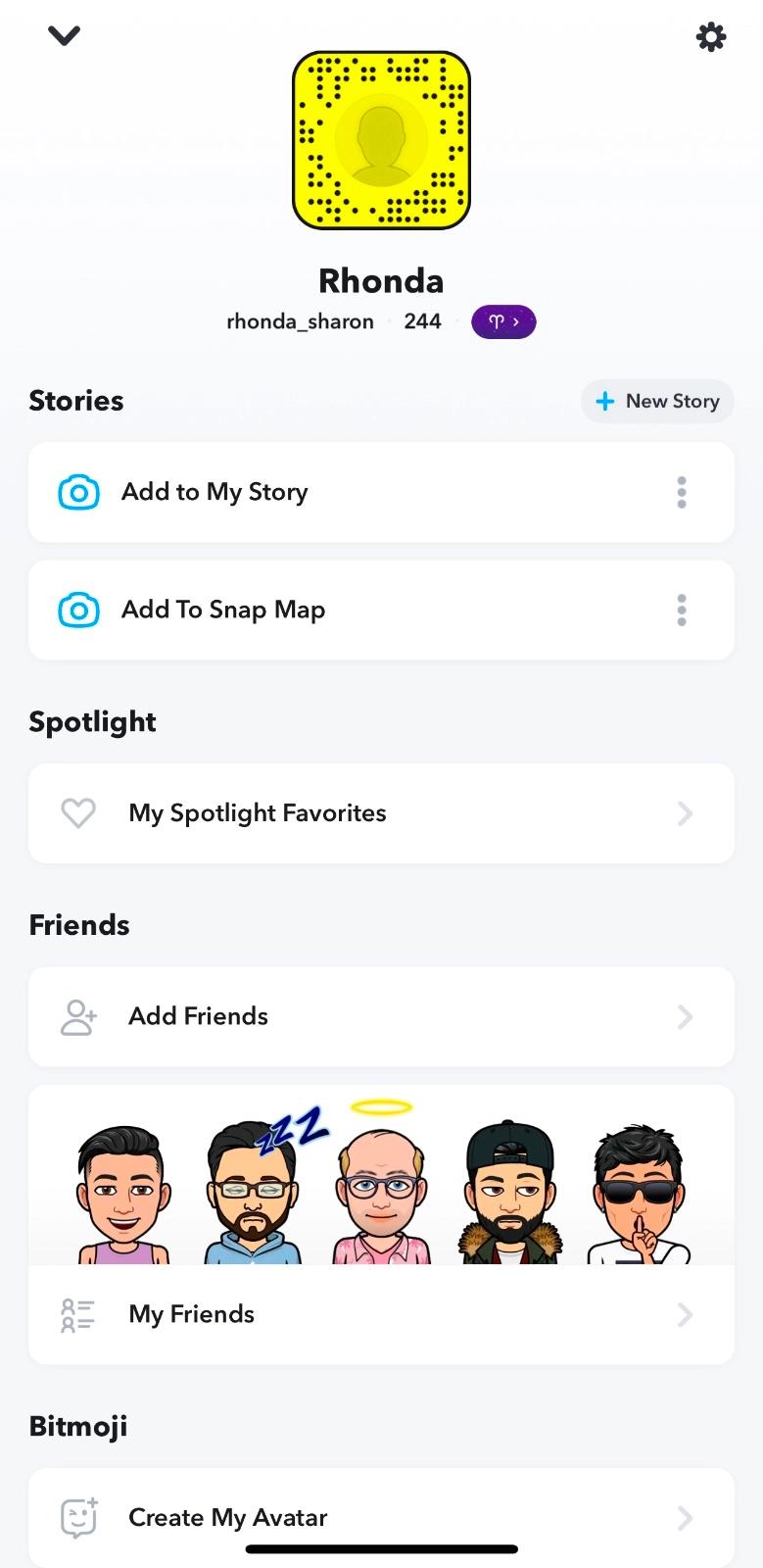Viewport: 763px width, 1568px height.
Task: Collapse profile with the down arrow
Action: [x=64, y=36]
